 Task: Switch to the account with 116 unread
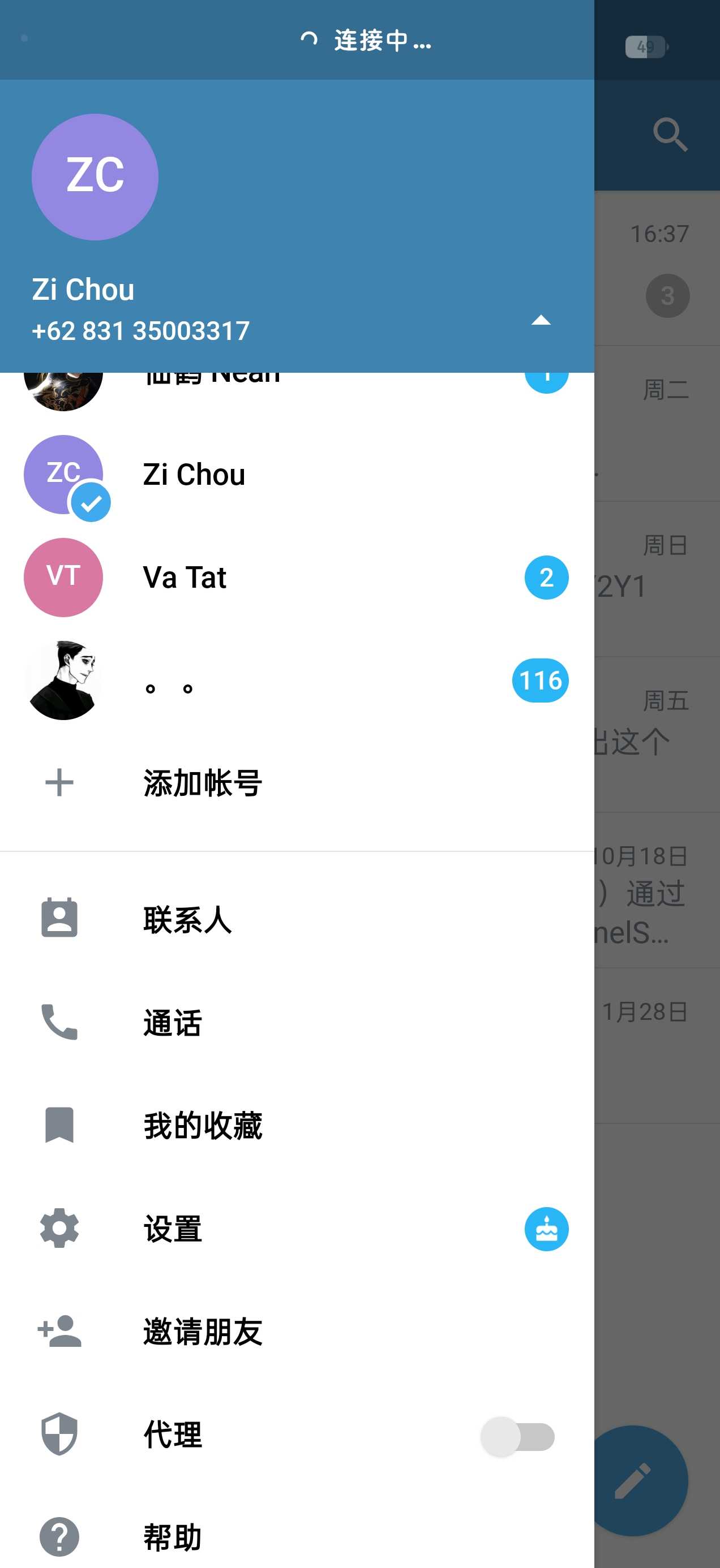pos(297,680)
